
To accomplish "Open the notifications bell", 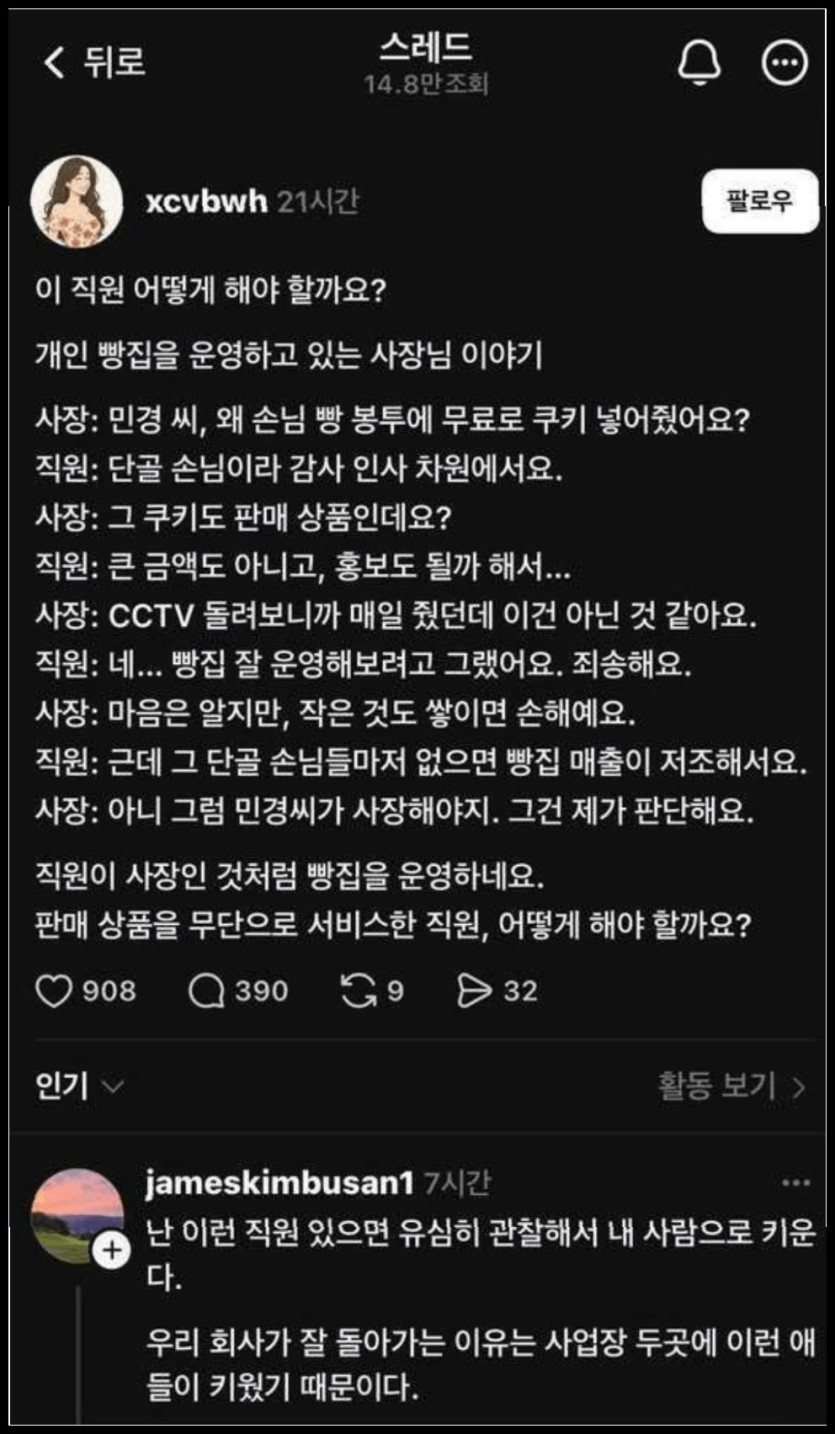I will coord(700,63).
